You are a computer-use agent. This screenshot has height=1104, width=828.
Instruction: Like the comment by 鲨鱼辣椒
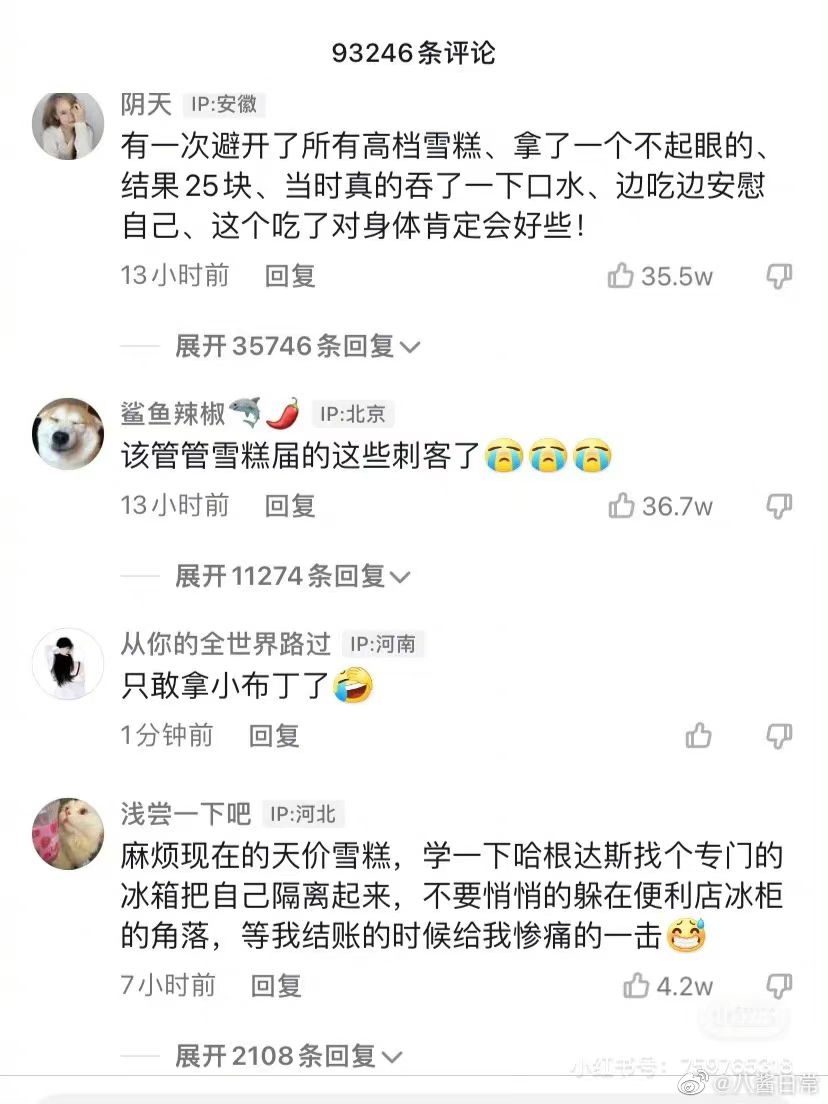pyautogui.click(x=621, y=506)
